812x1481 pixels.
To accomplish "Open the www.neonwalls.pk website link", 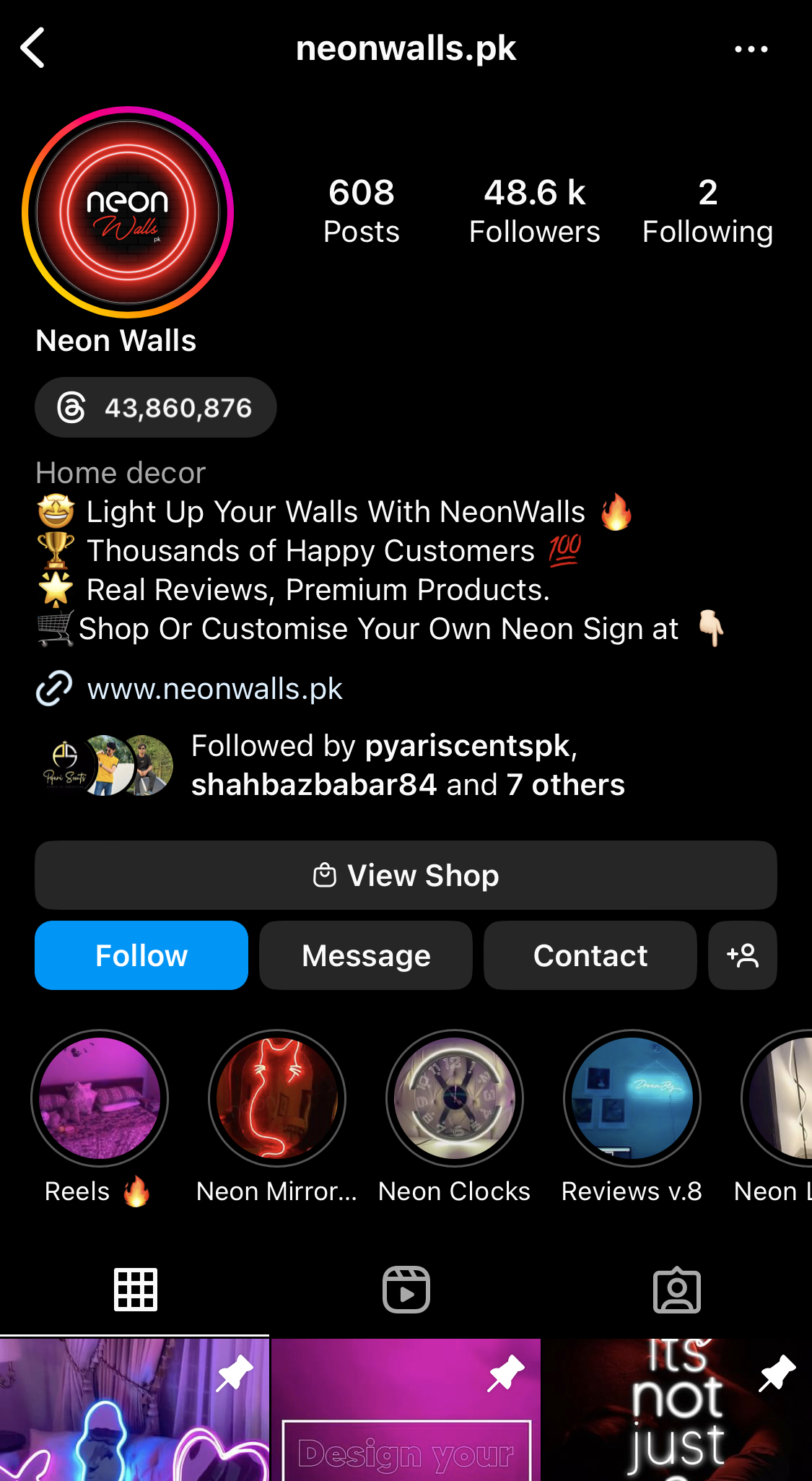I will point(214,689).
